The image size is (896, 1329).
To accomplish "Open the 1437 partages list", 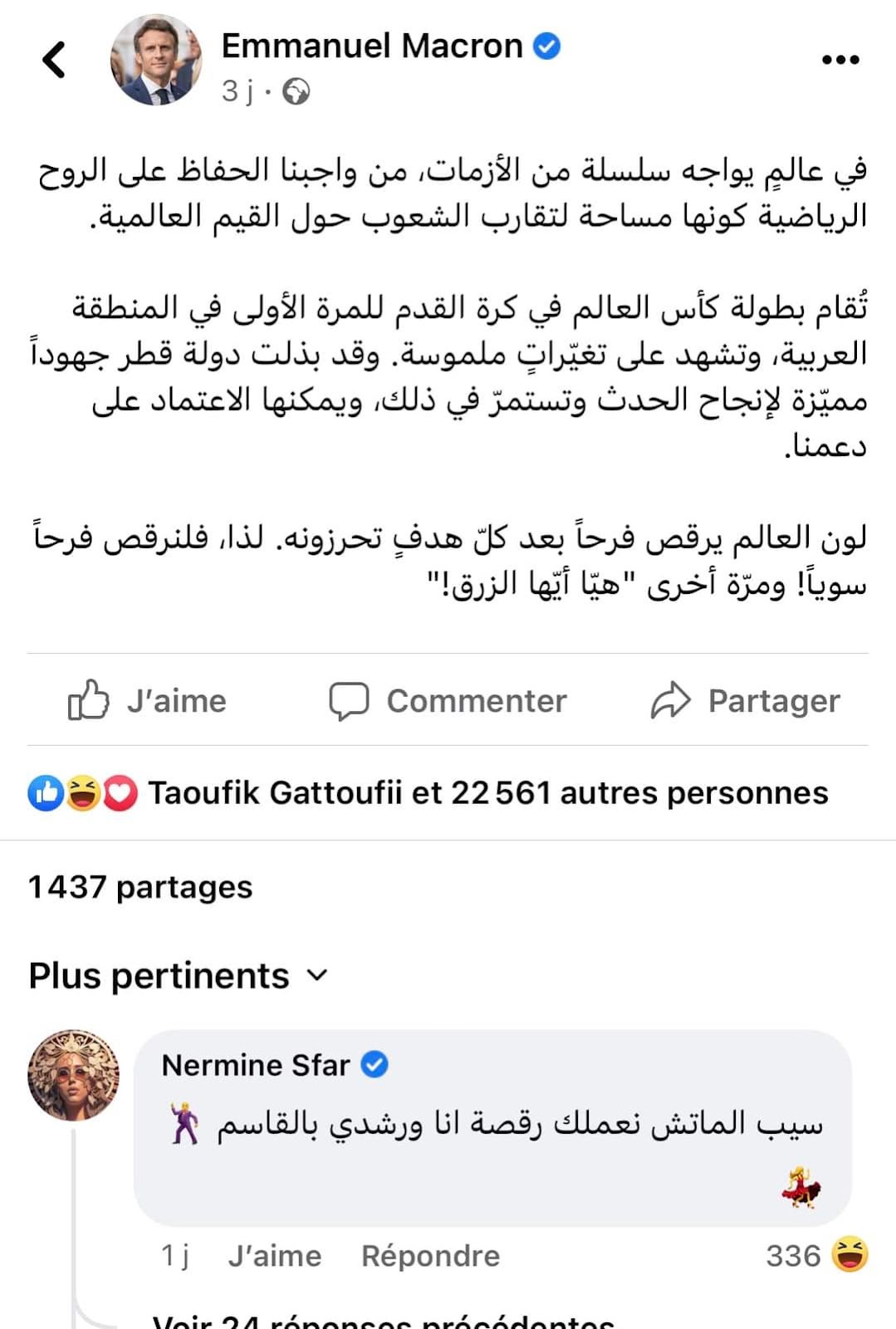I will (140, 886).
